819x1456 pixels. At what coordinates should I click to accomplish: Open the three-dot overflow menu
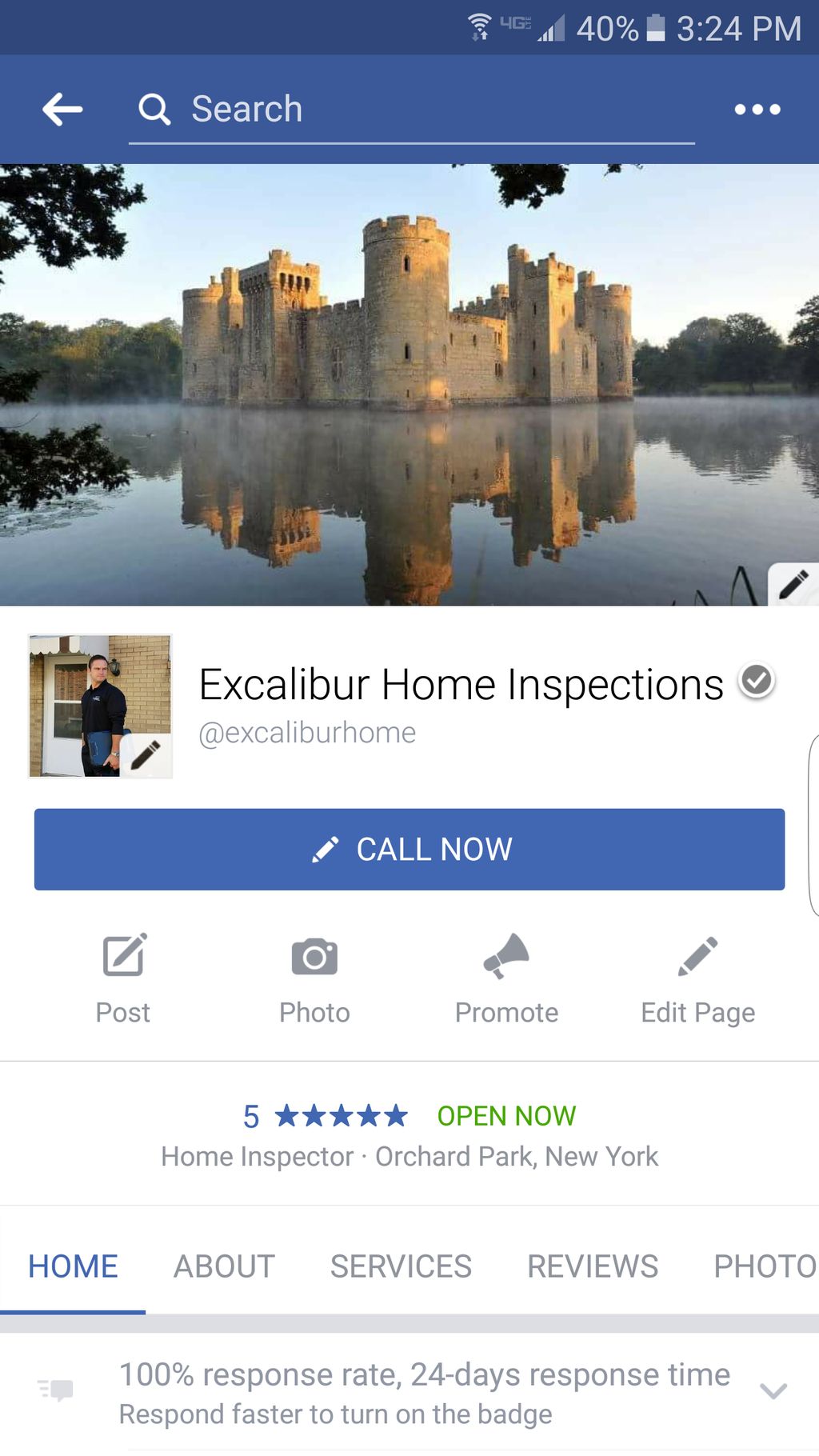(757, 110)
